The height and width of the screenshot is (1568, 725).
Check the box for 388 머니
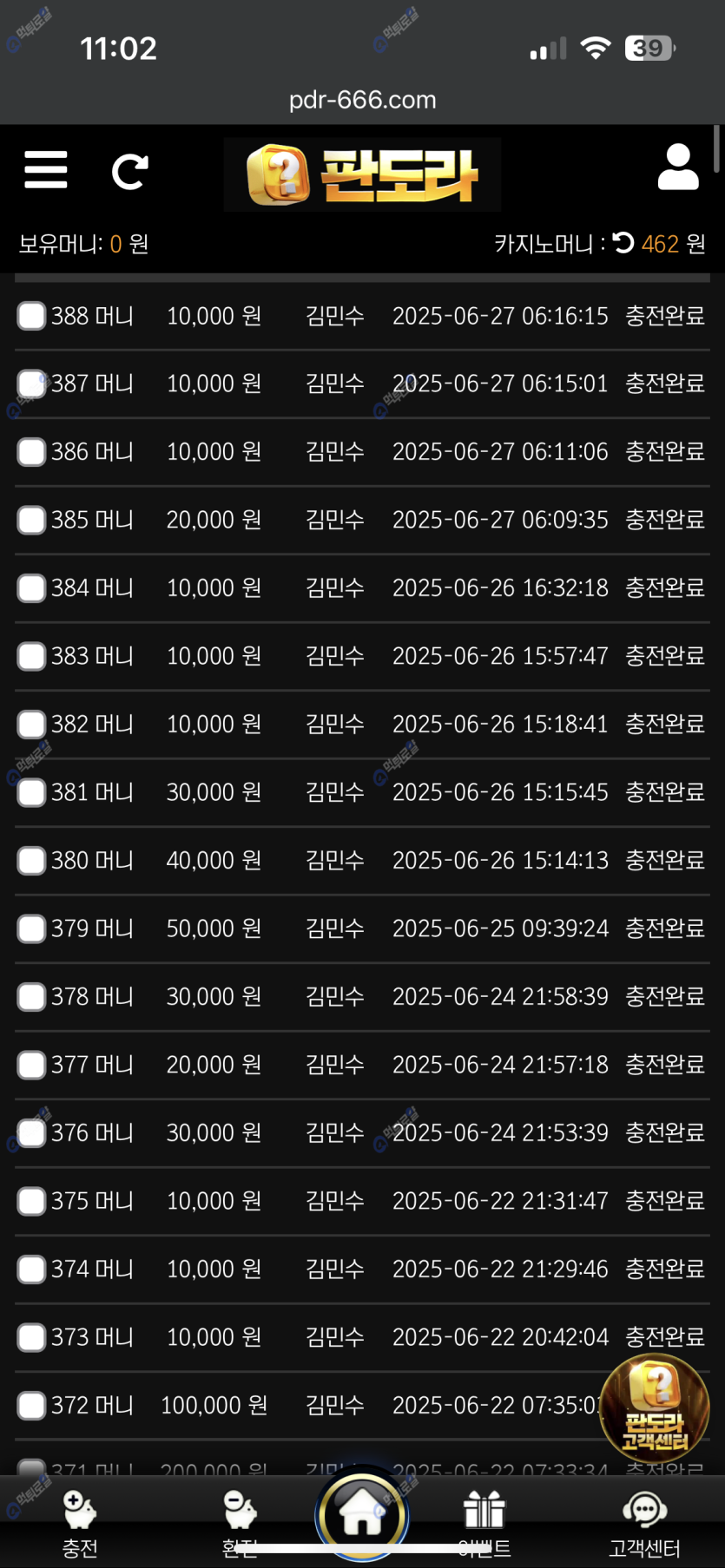32,316
